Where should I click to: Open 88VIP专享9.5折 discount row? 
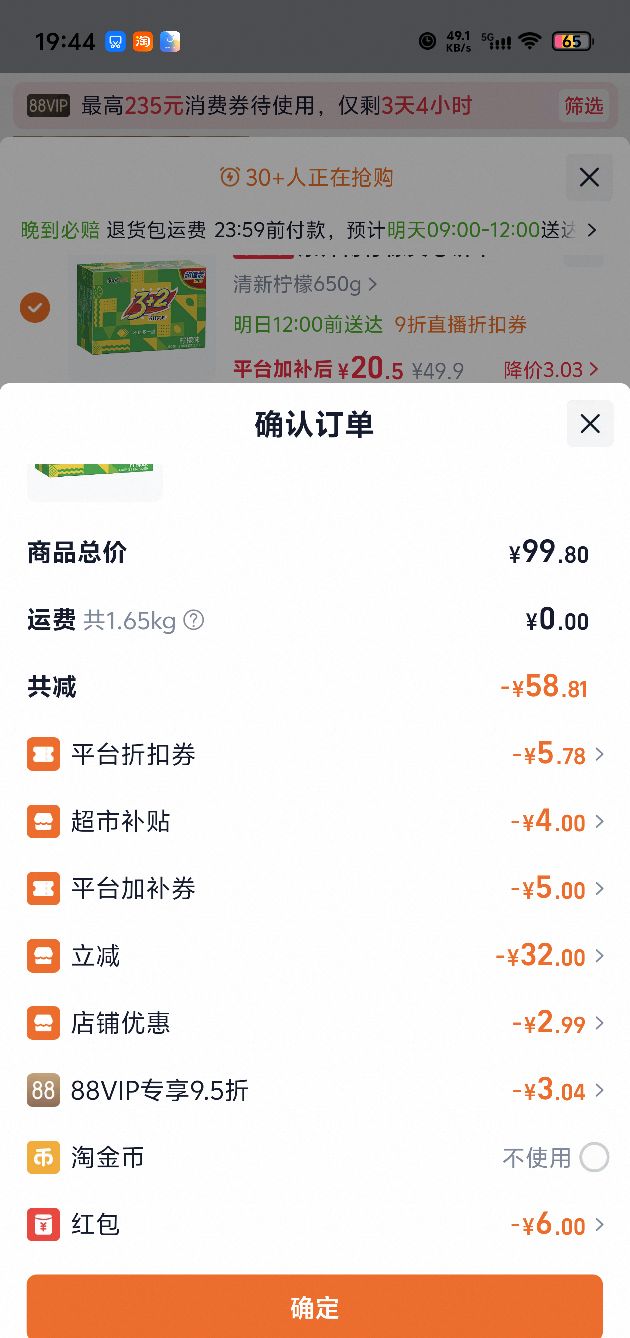pyautogui.click(x=315, y=1089)
